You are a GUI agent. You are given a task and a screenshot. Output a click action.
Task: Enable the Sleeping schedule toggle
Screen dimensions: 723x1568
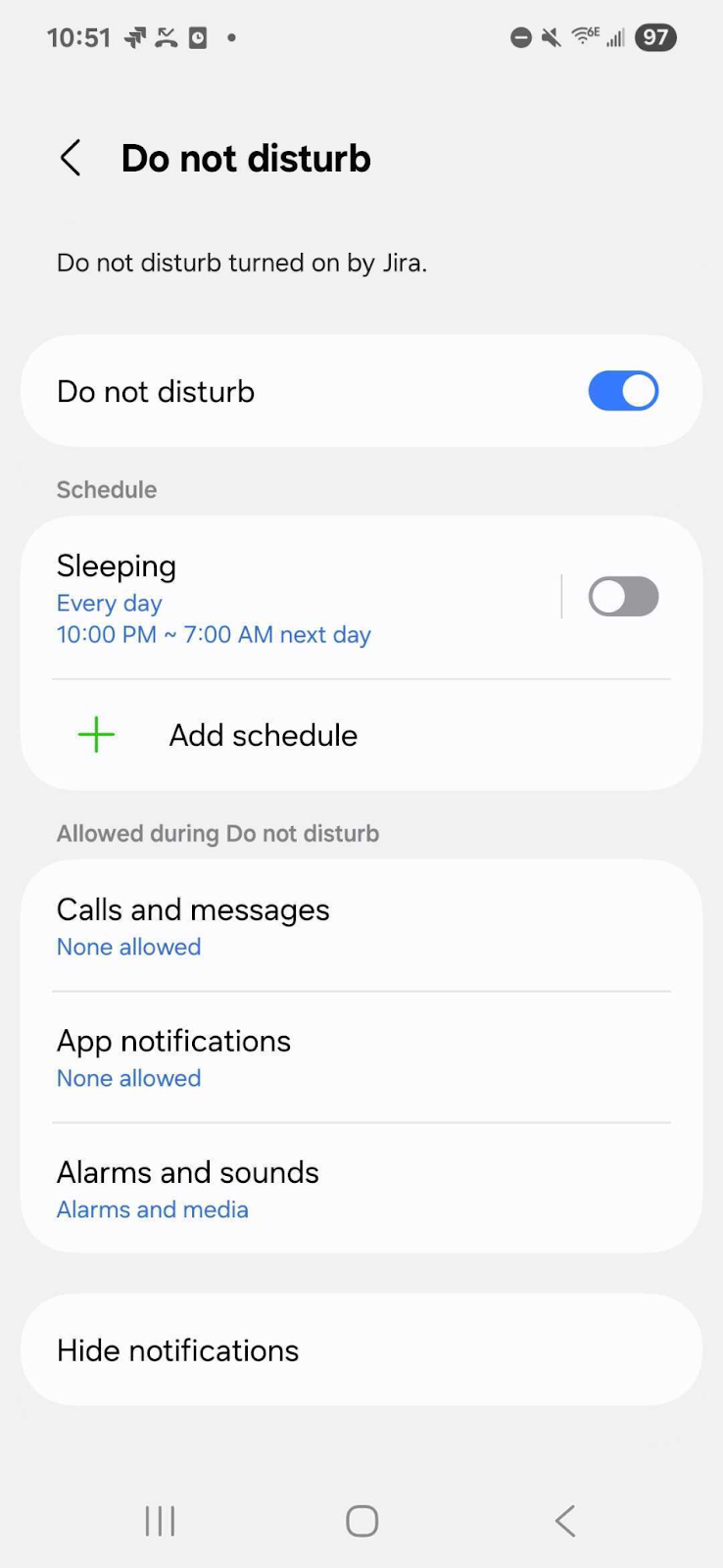tap(623, 597)
